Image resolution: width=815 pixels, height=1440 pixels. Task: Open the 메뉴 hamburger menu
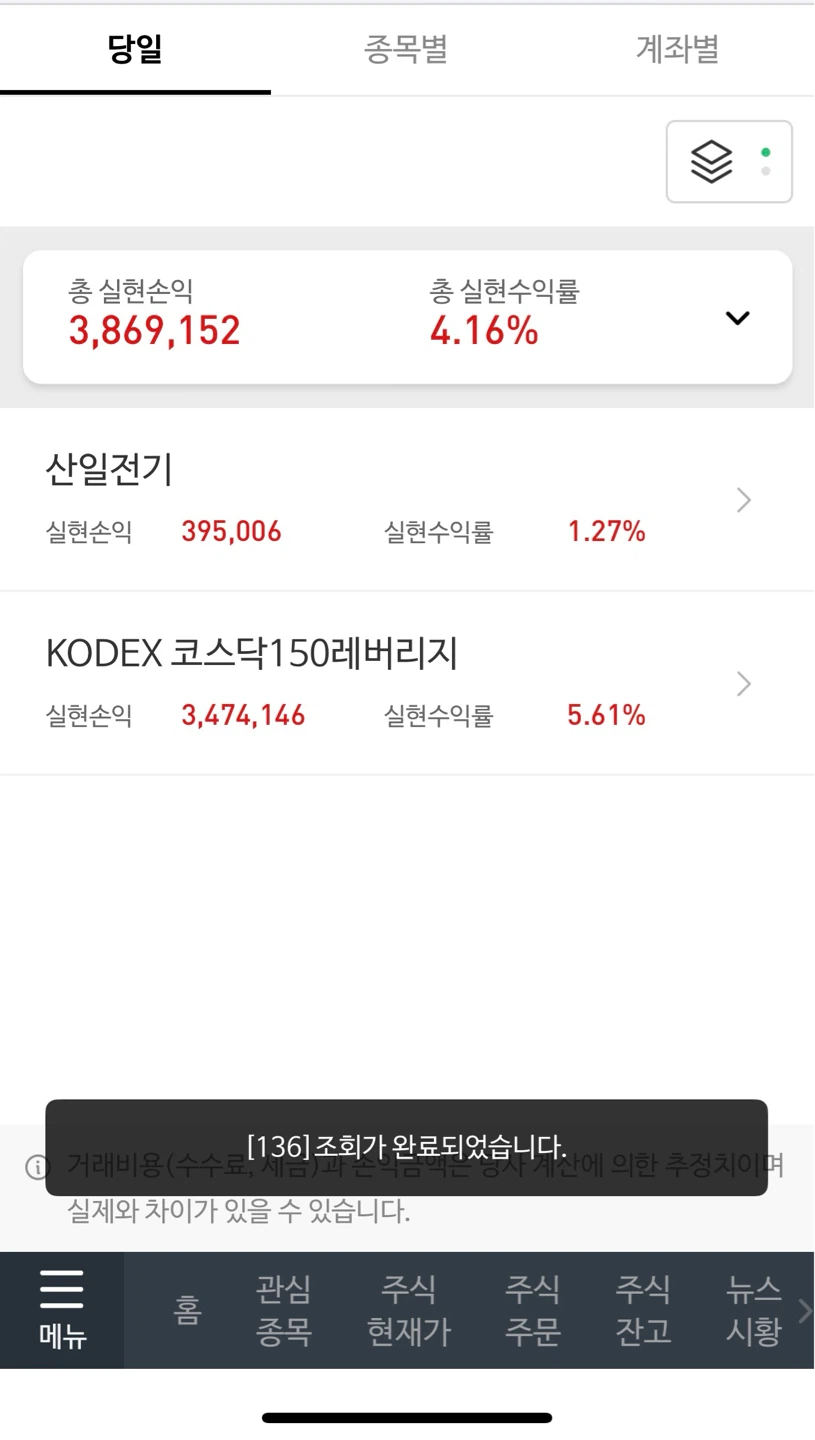pyautogui.click(x=62, y=1310)
